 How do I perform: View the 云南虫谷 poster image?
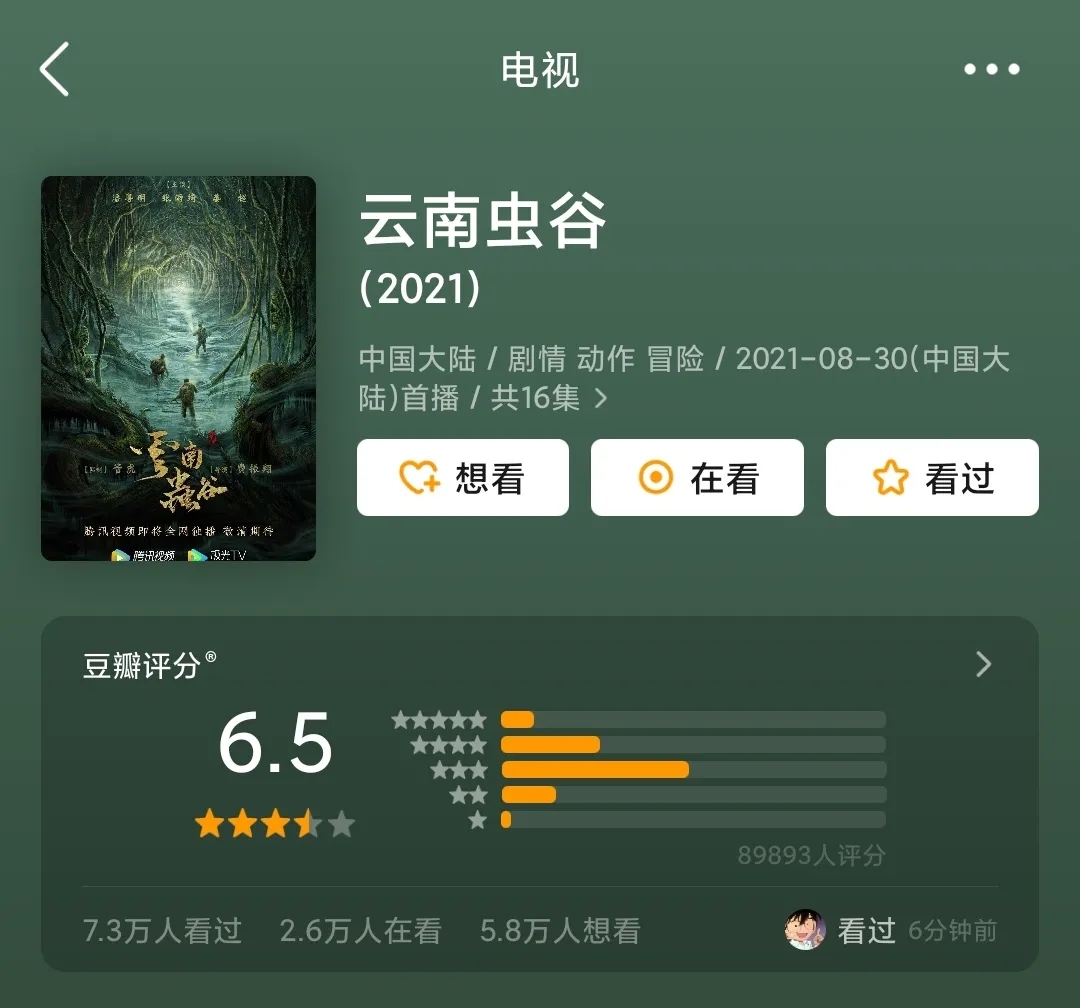[x=178, y=368]
